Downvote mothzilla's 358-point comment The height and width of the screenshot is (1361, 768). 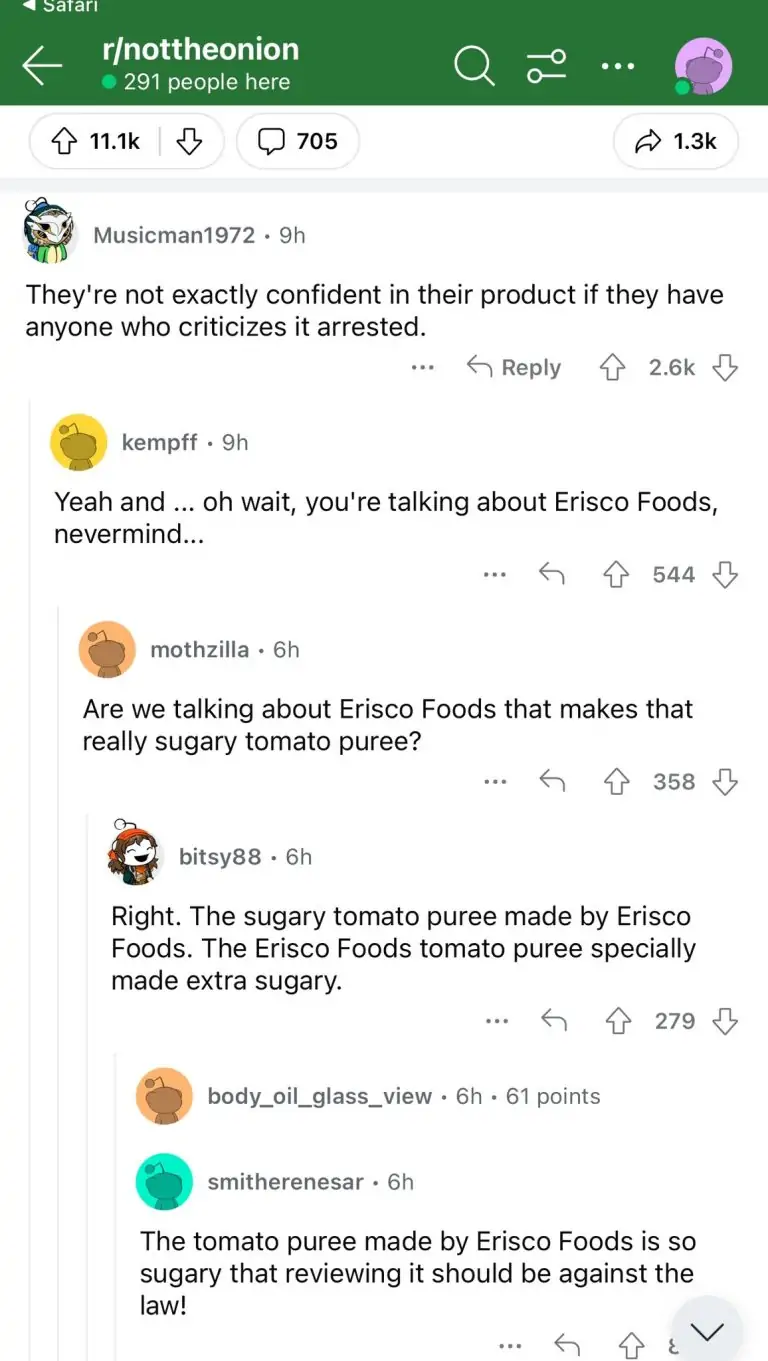[x=725, y=781]
